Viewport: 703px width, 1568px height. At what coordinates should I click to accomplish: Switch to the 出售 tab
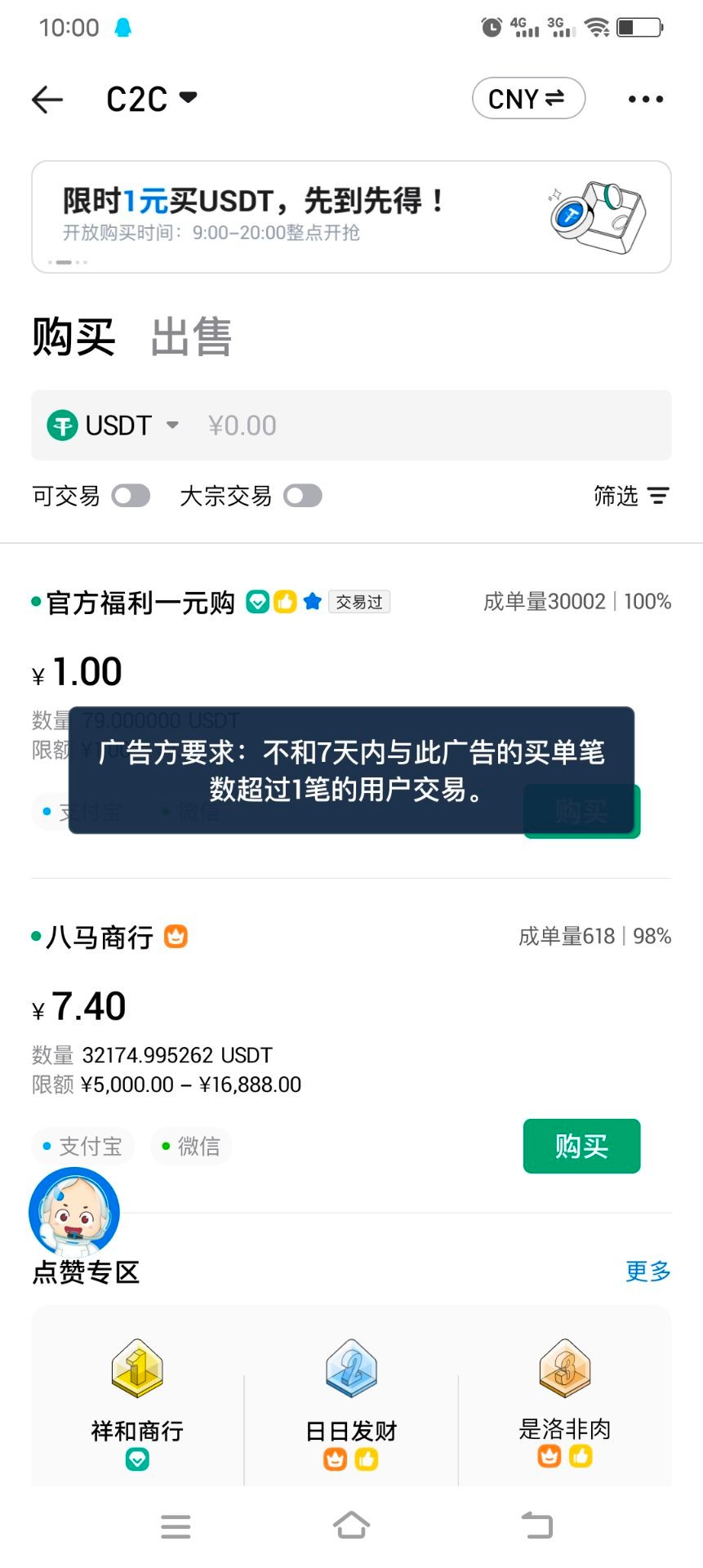click(191, 337)
